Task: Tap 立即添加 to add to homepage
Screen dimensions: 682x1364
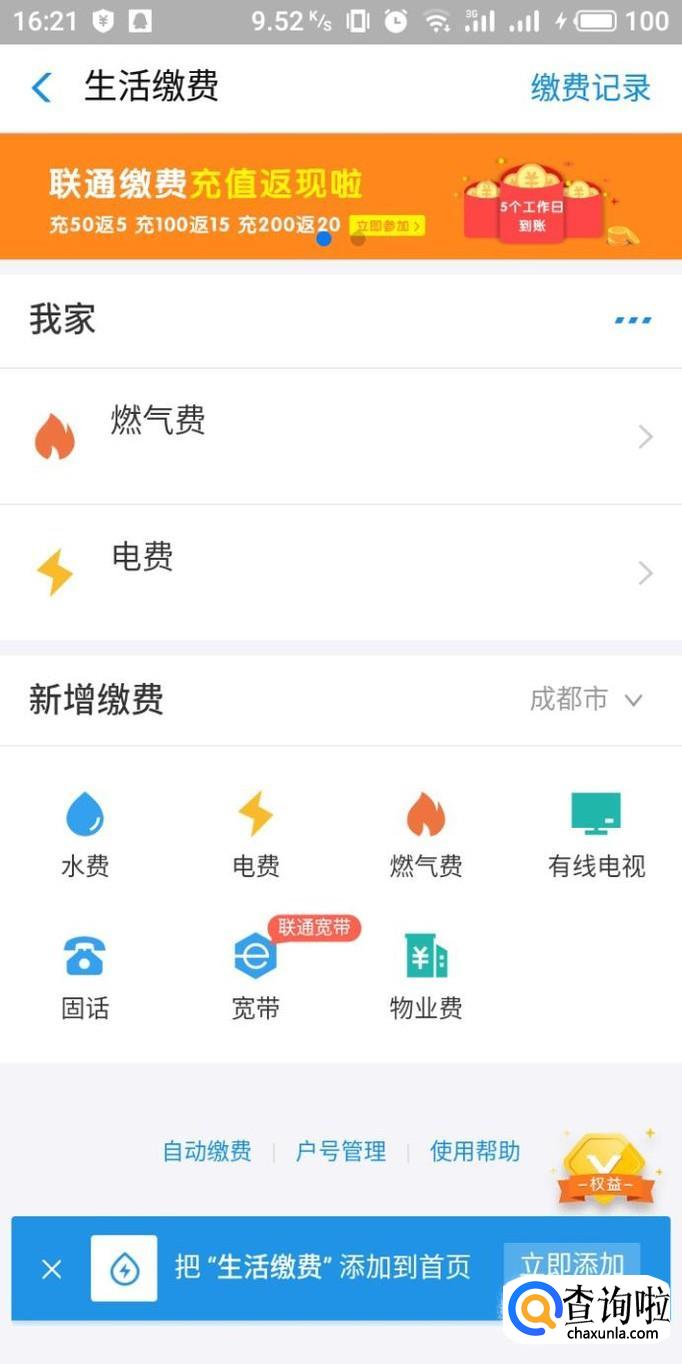Action: click(571, 1263)
